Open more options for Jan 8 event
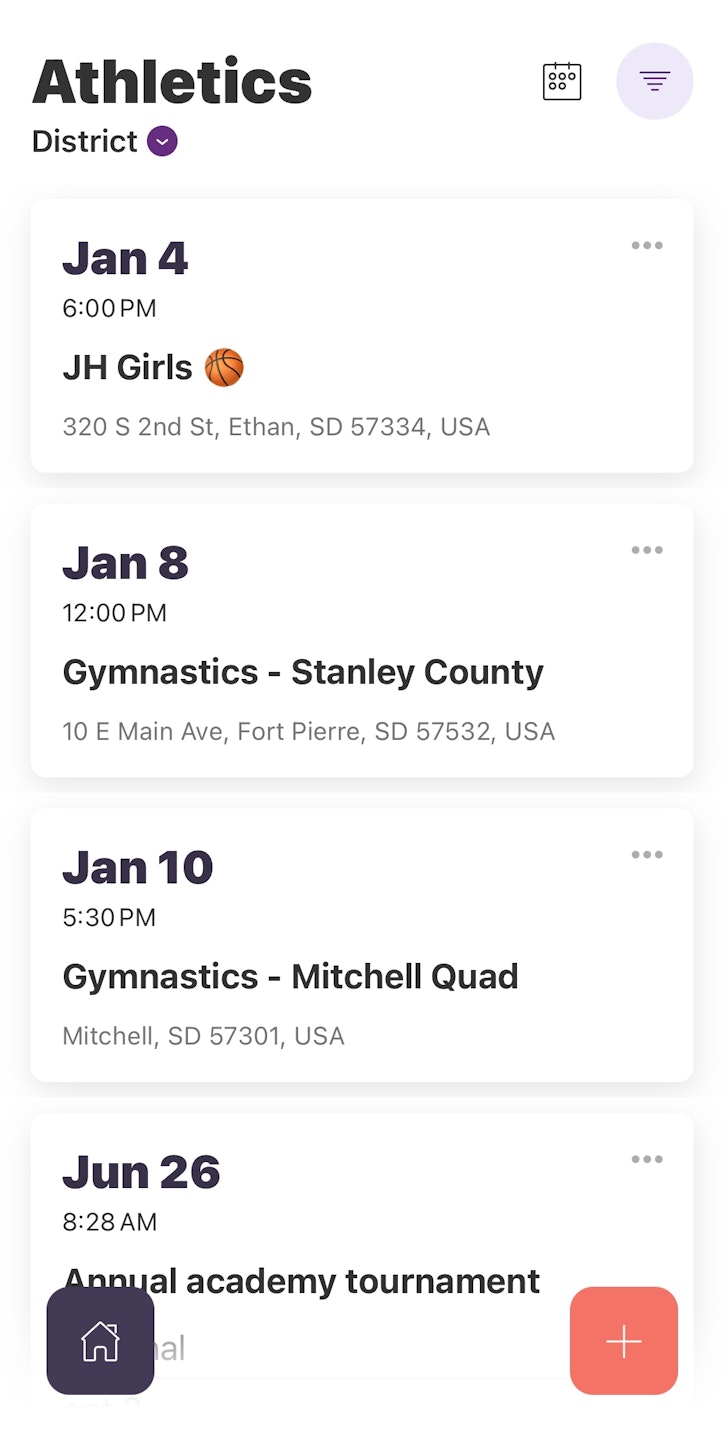This screenshot has width=725, height=1440. tap(647, 550)
